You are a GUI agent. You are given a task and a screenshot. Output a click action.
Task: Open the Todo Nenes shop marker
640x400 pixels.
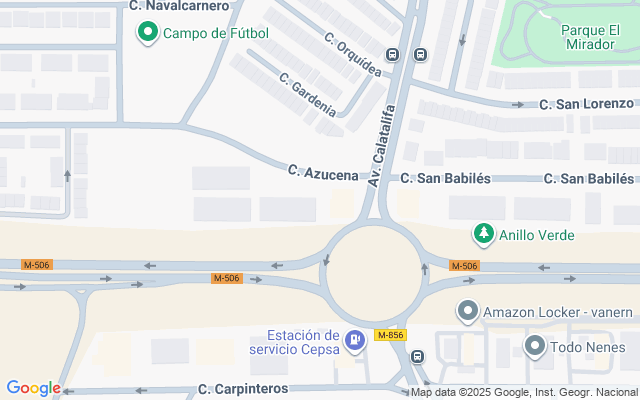pyautogui.click(x=534, y=347)
